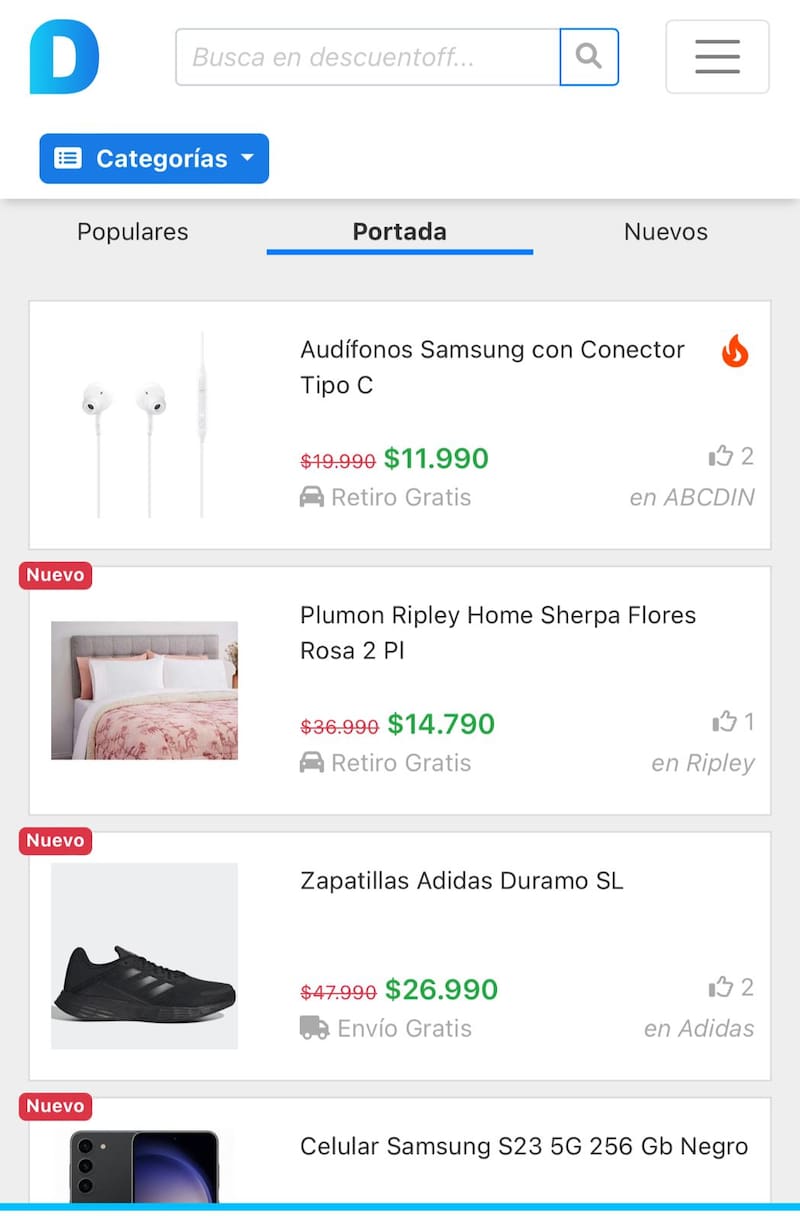The height and width of the screenshot is (1220, 800).
Task: Like the Zapatillas Adidas Duramo deal
Action: point(721,988)
